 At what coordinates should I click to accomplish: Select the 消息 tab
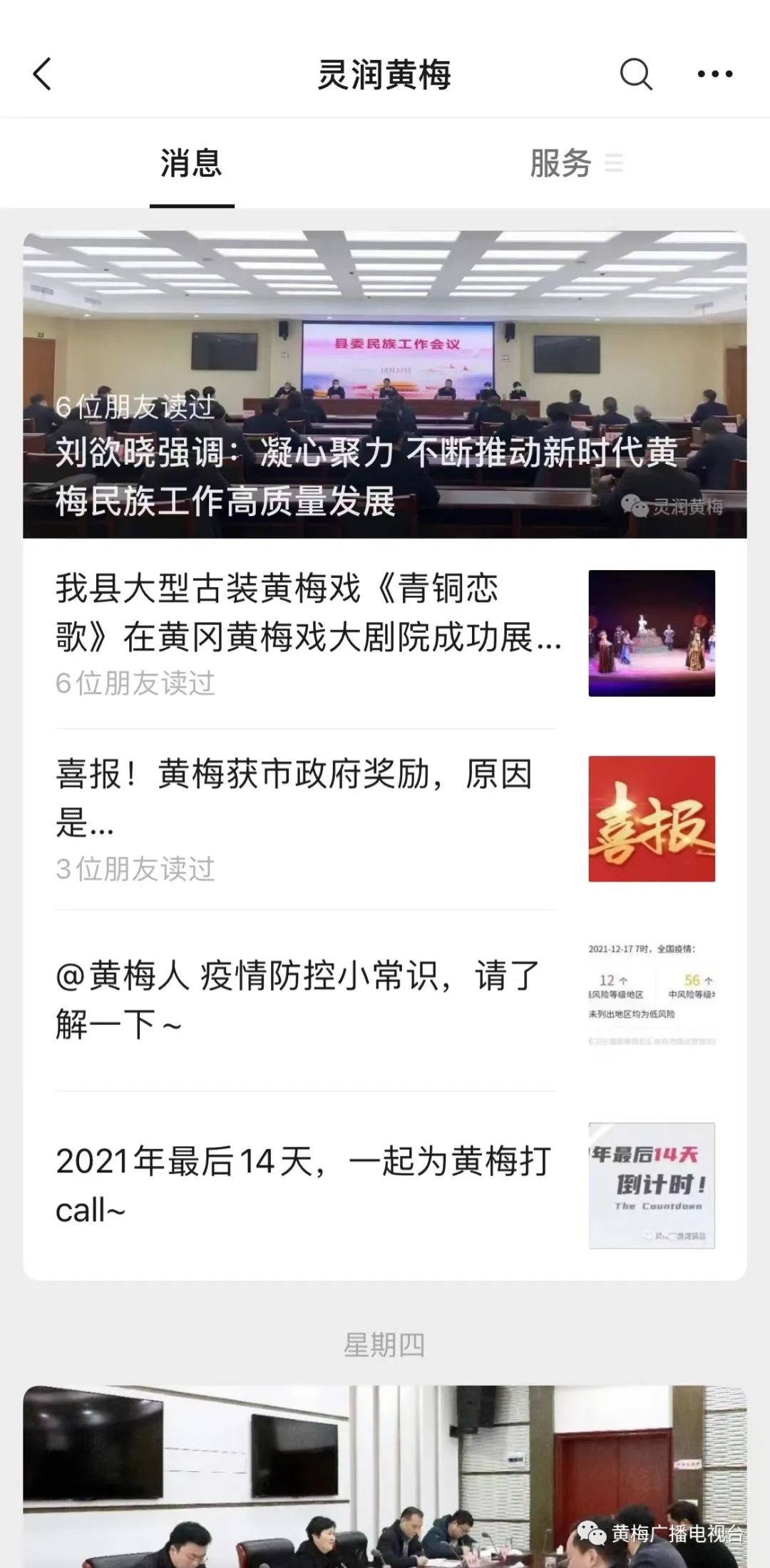pos(191,163)
